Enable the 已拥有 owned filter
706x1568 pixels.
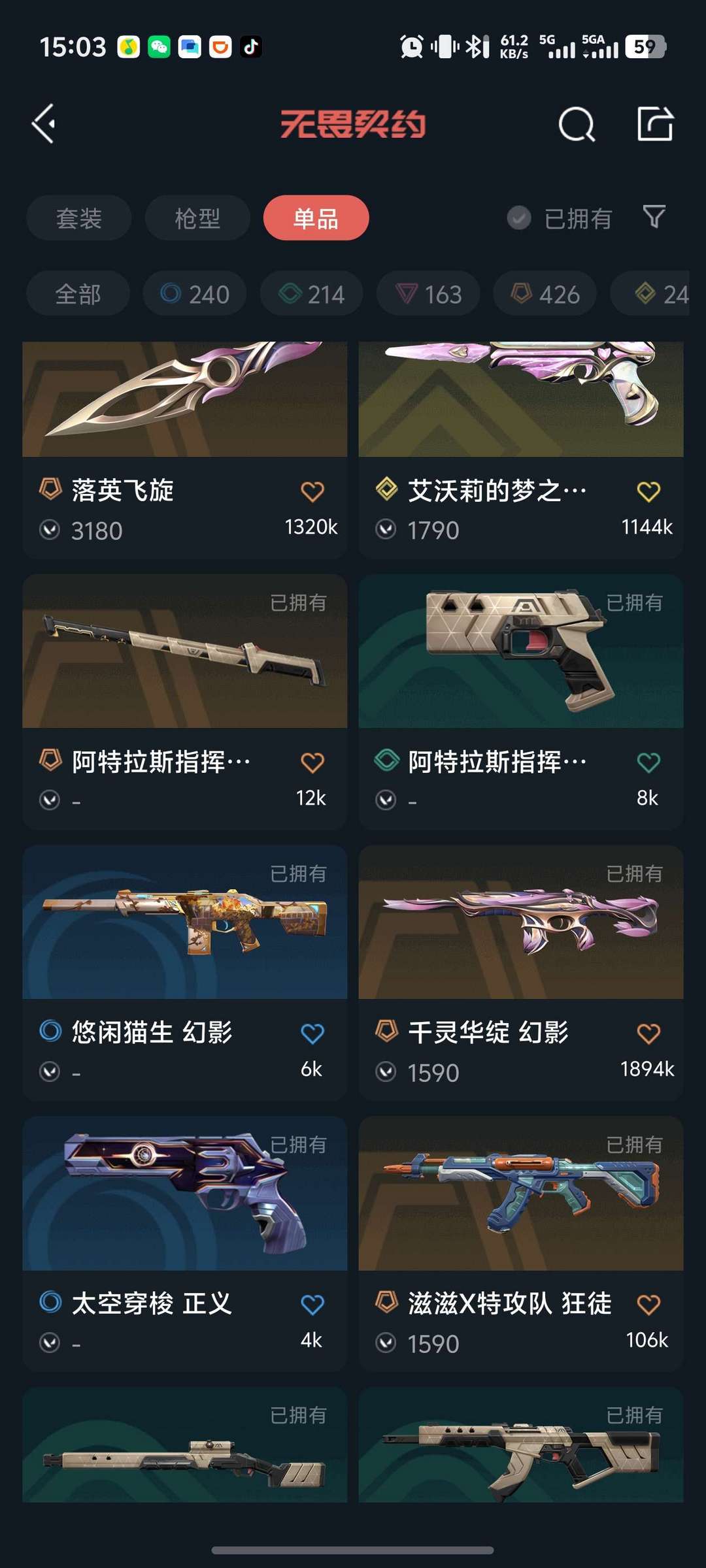click(x=518, y=218)
